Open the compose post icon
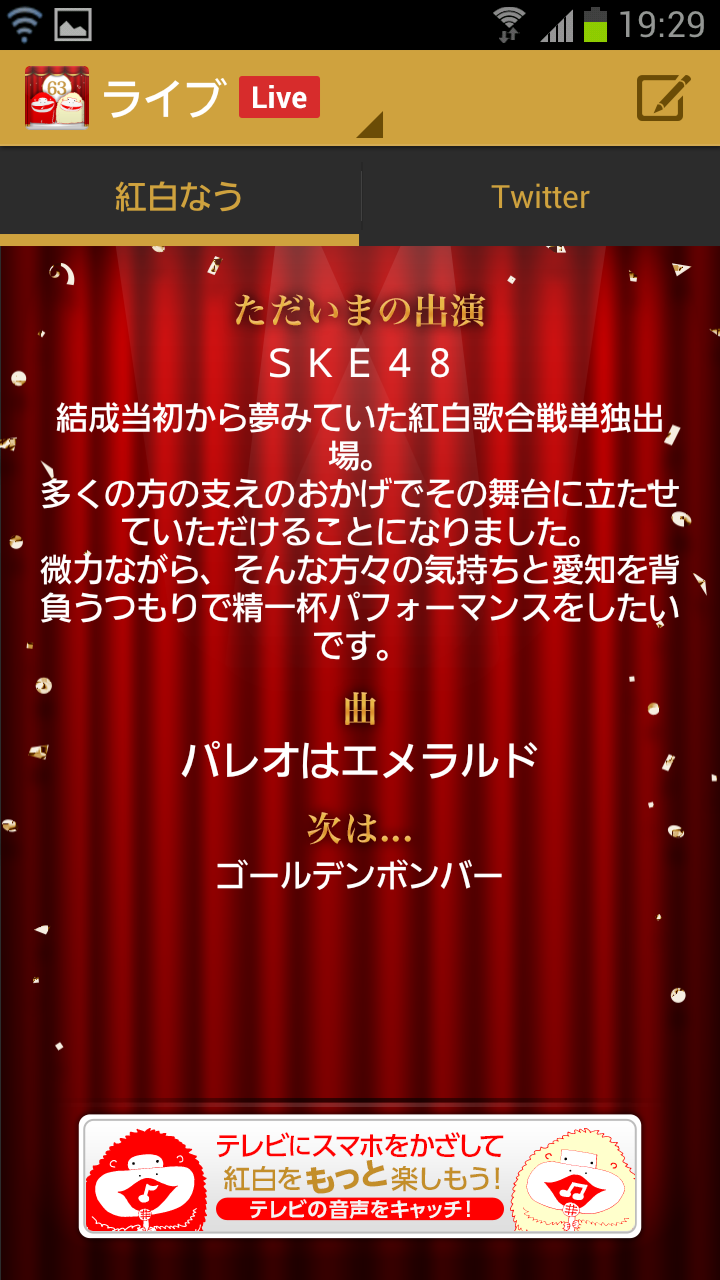This screenshot has width=720, height=1280. coord(663,98)
